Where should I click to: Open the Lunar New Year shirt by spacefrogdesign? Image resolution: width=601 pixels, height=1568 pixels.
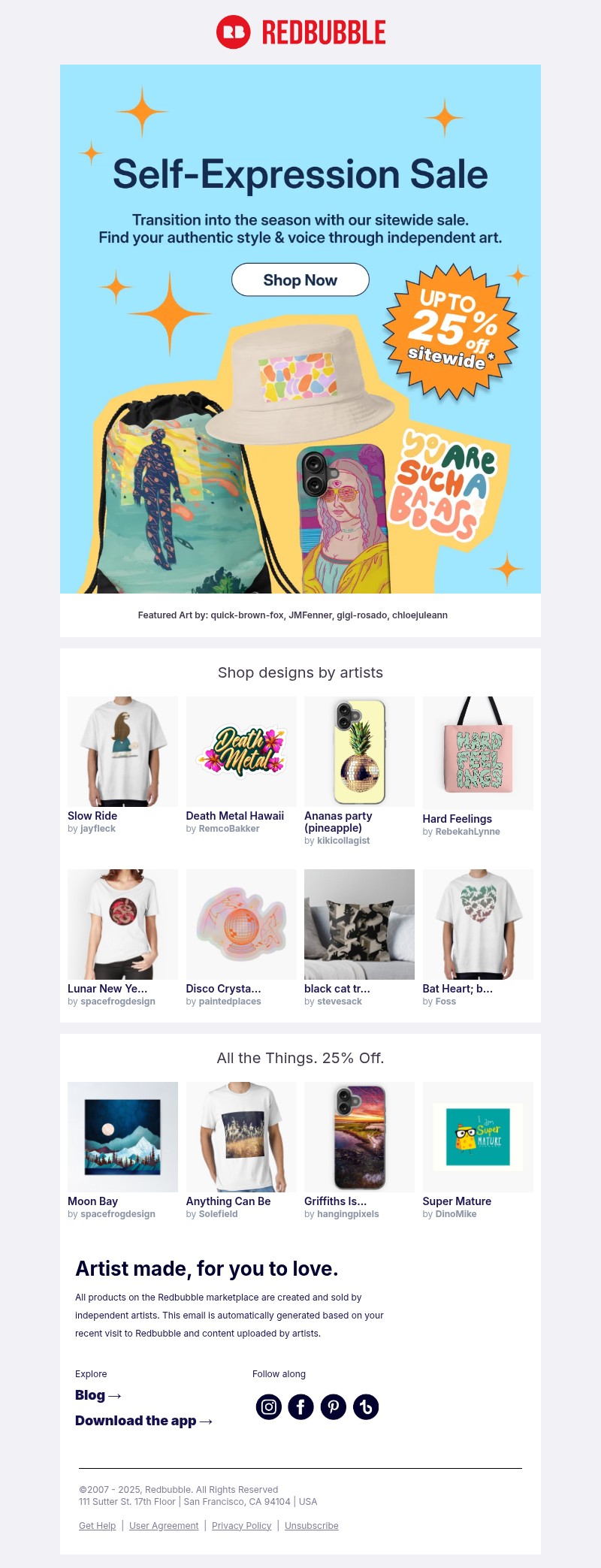(122, 924)
